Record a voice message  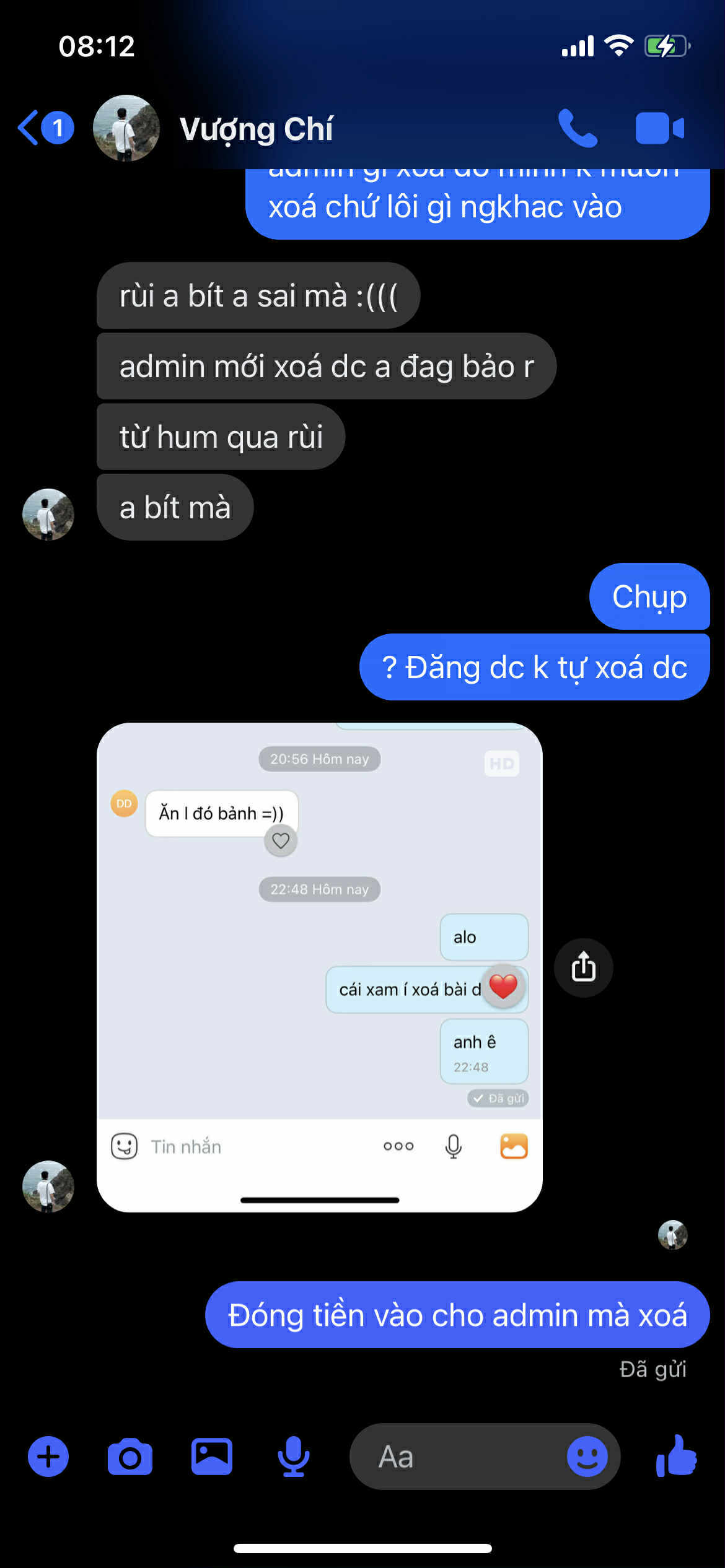tap(293, 1457)
